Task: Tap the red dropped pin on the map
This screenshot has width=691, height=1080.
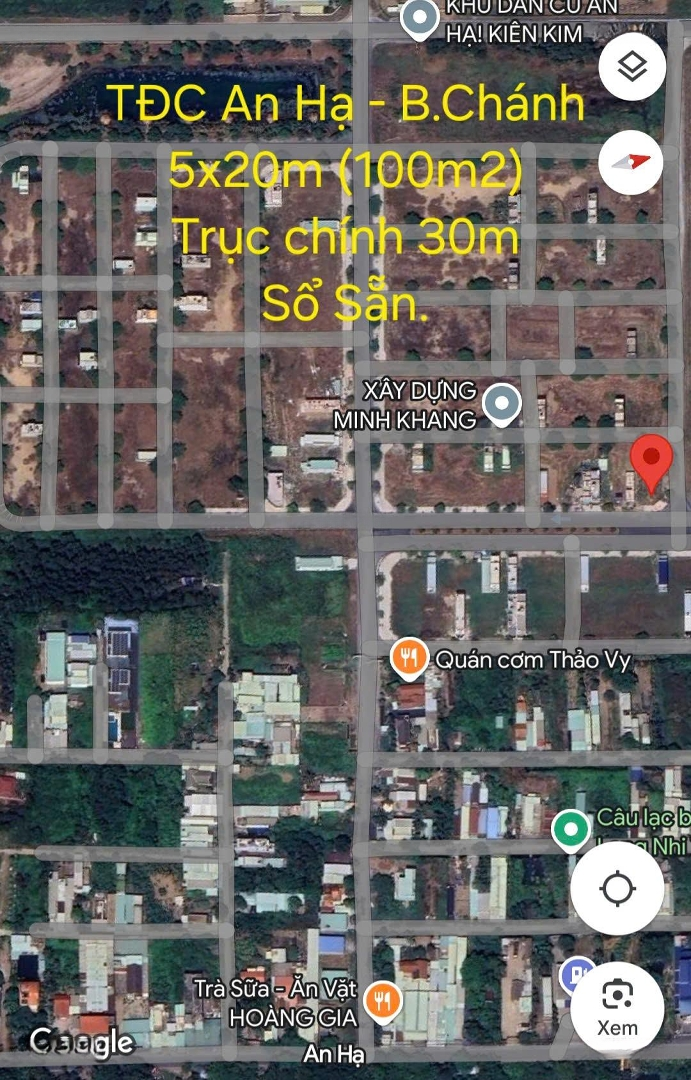Action: click(x=652, y=463)
